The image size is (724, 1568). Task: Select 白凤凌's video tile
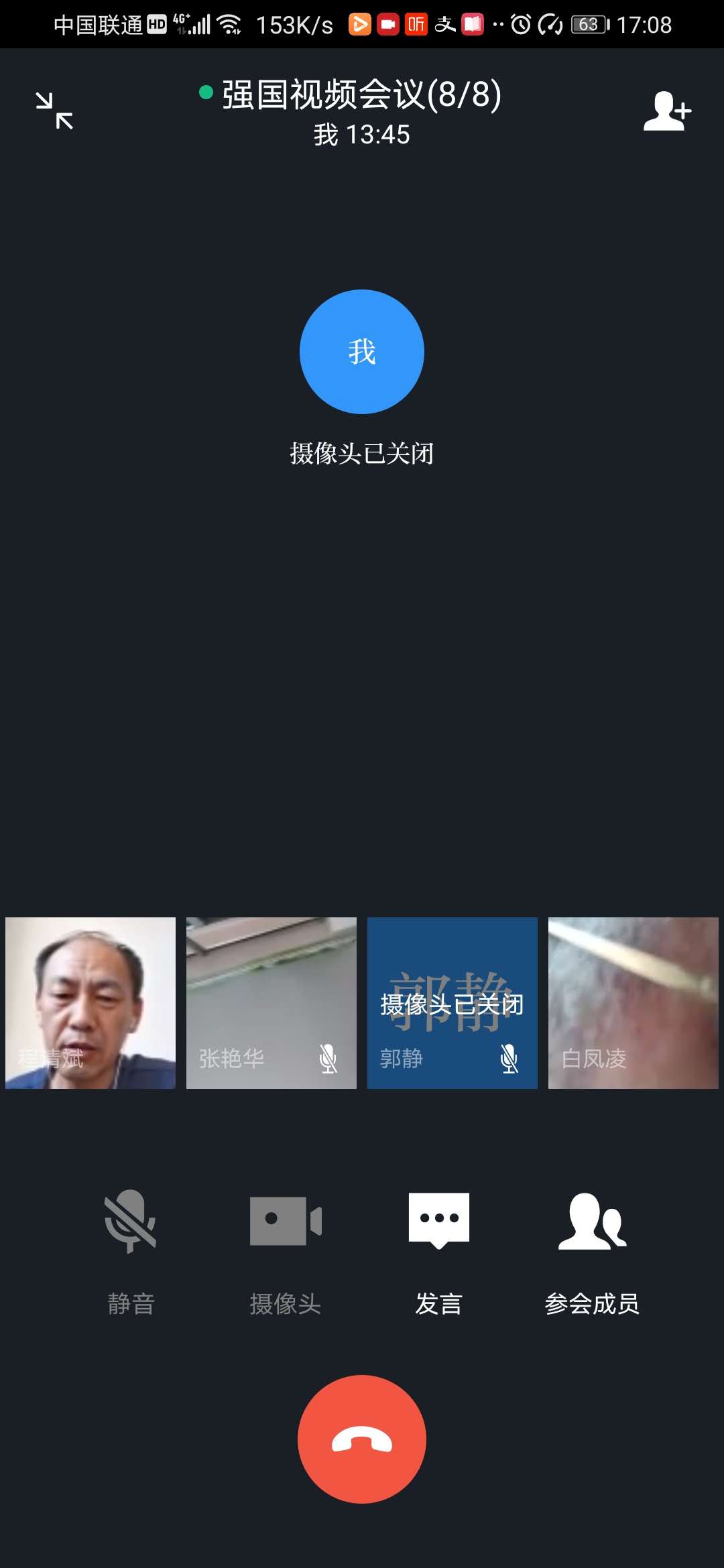(x=633, y=1003)
